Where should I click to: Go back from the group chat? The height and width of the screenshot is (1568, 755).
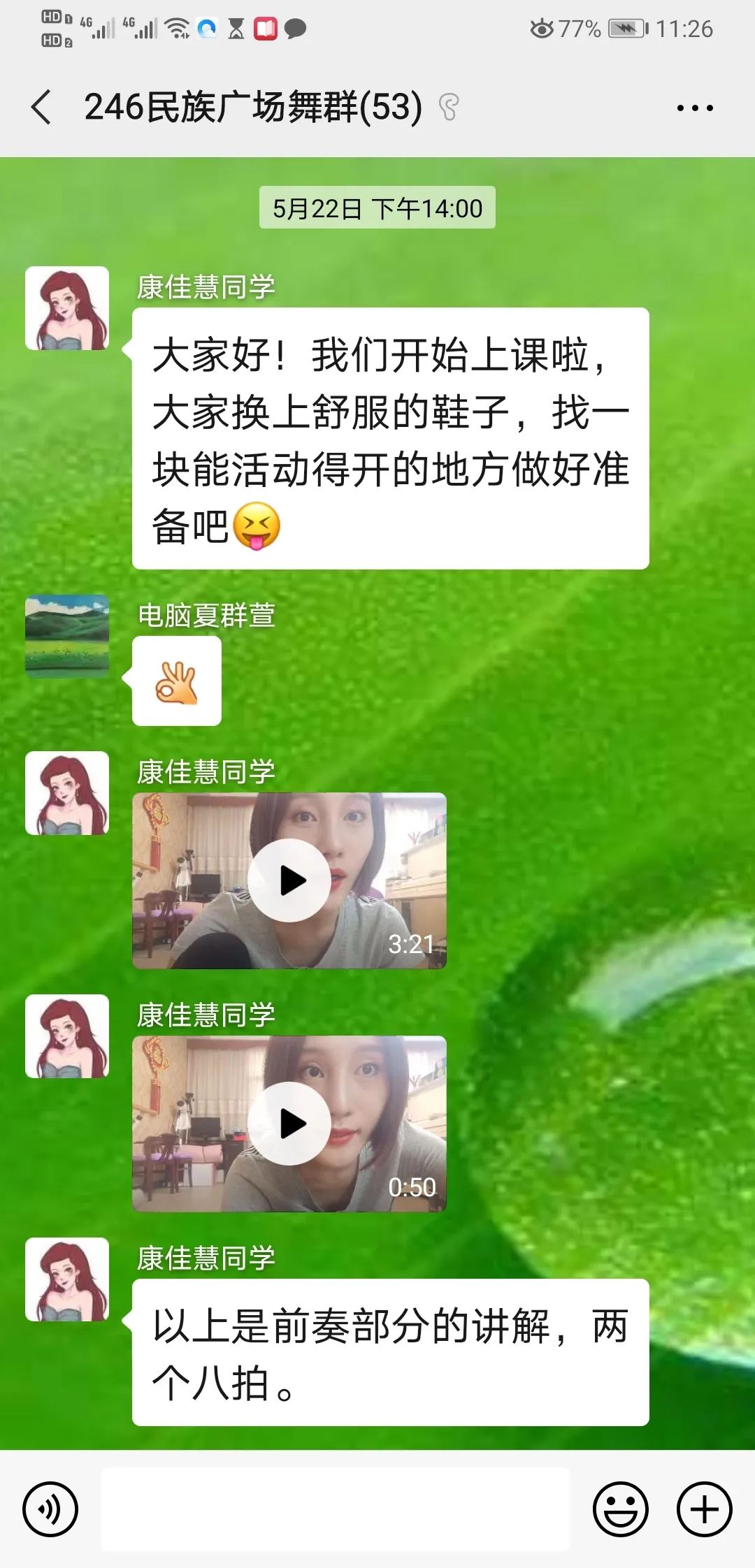41,108
